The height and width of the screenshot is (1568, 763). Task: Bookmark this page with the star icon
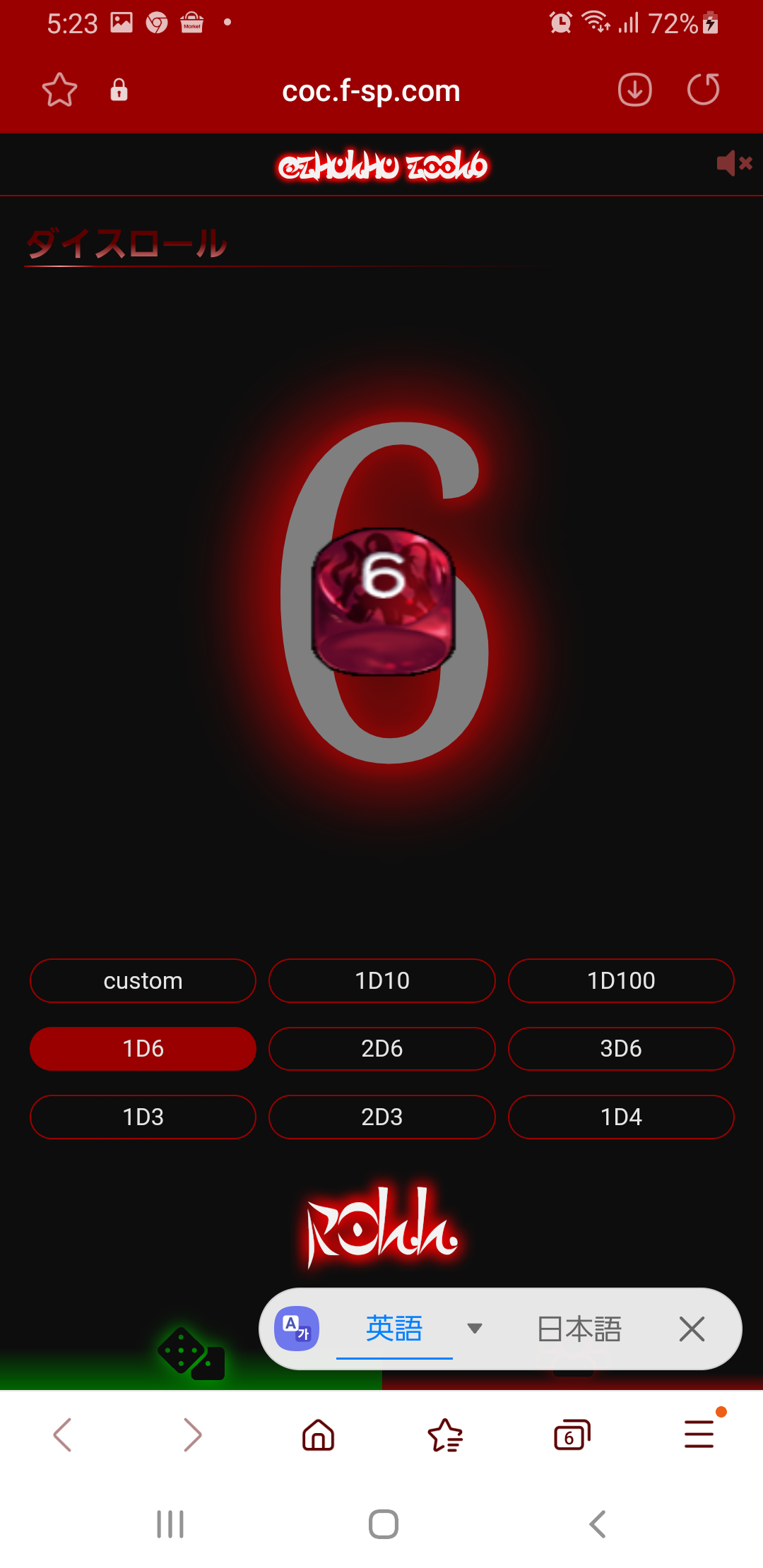[59, 90]
